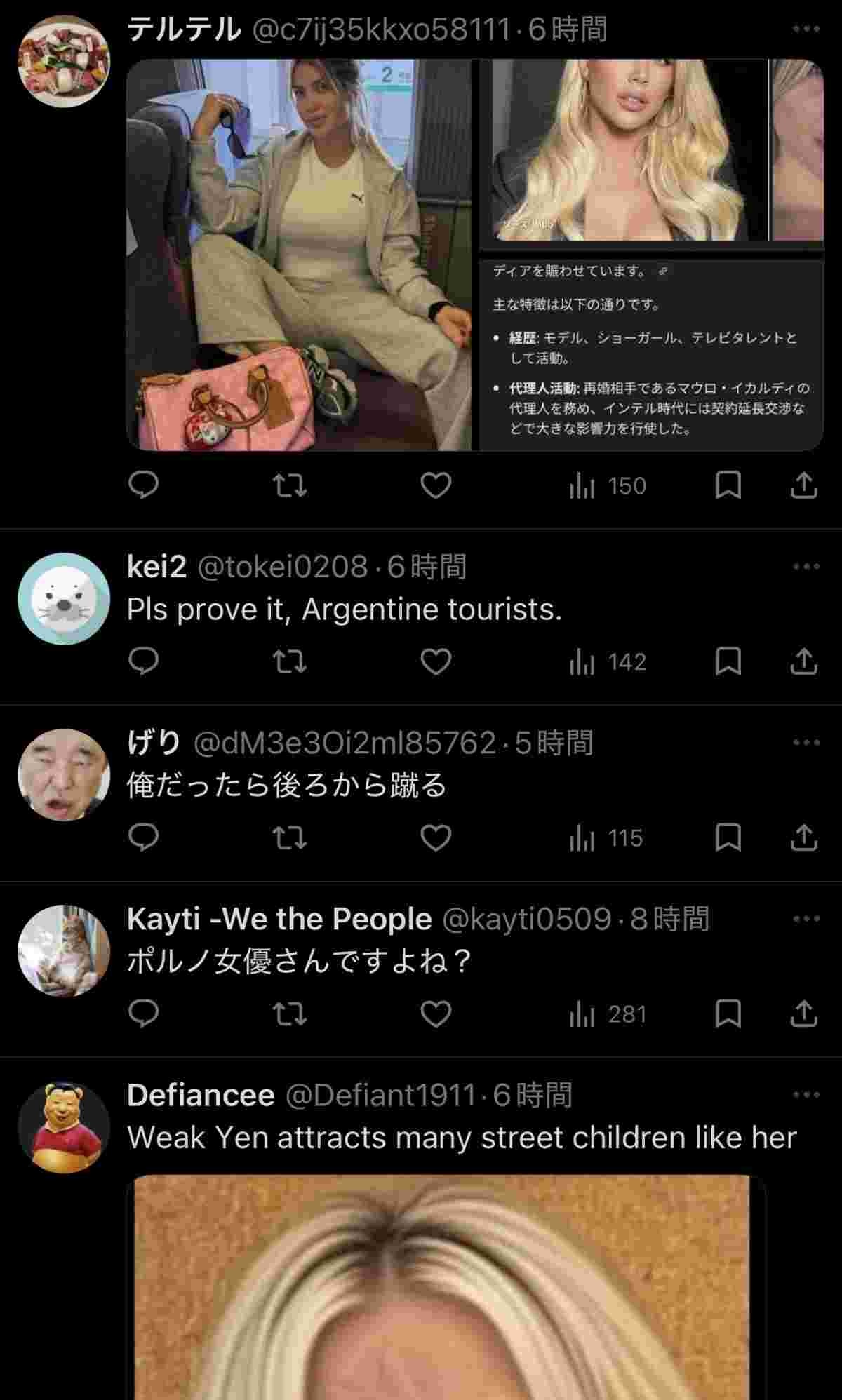Open the reply box for テルテル's tweet
The width and height of the screenshot is (842, 1400).
click(x=145, y=485)
